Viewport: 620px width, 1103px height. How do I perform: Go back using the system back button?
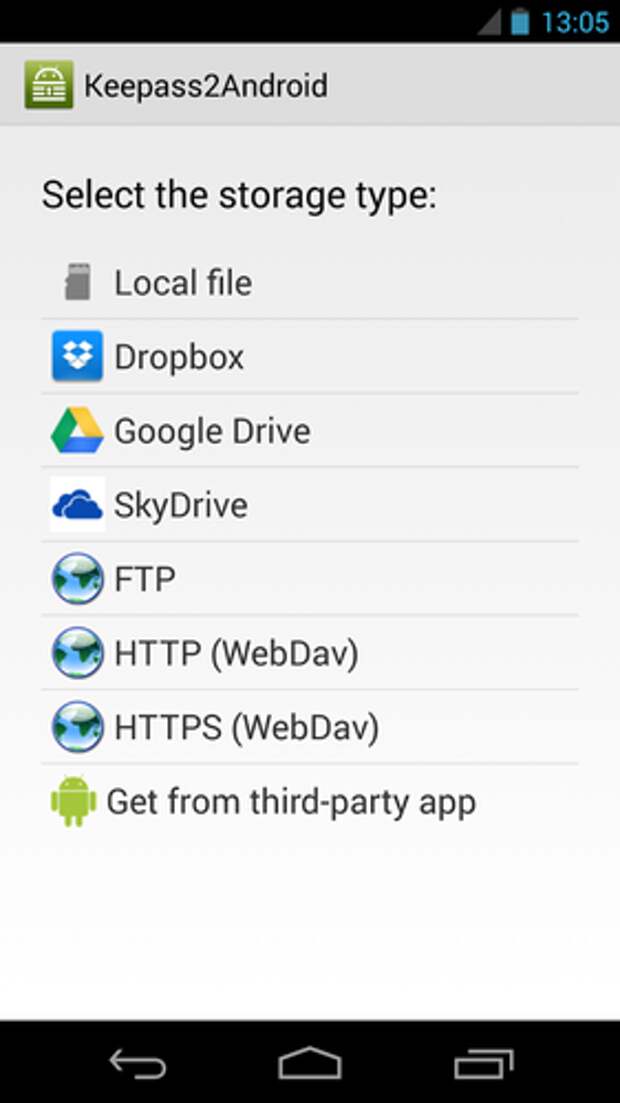pyautogui.click(x=137, y=1063)
